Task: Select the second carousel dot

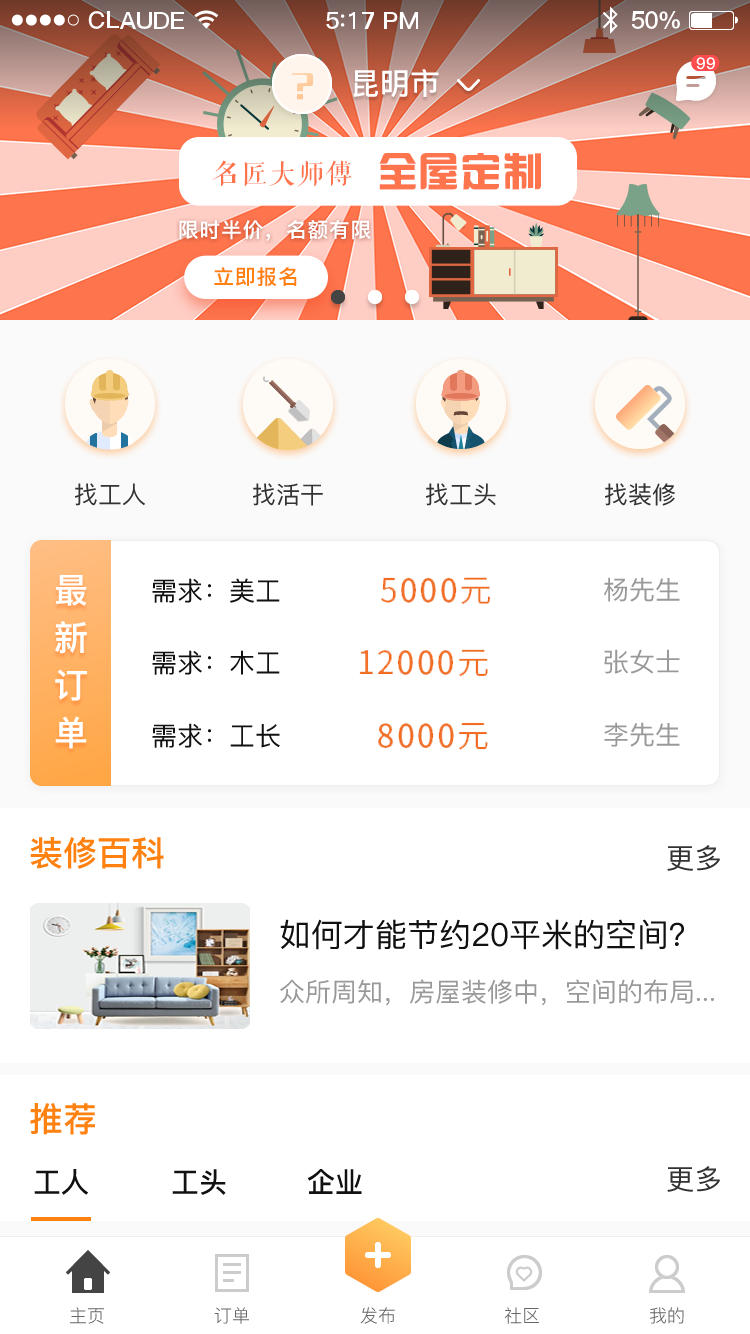Action: [375, 296]
